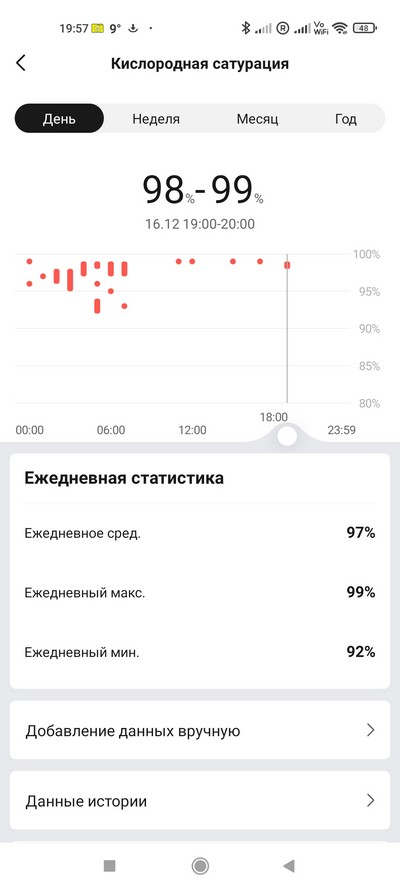Viewport: 400px width, 889px height.
Task: Select the День tab
Action: (59, 118)
